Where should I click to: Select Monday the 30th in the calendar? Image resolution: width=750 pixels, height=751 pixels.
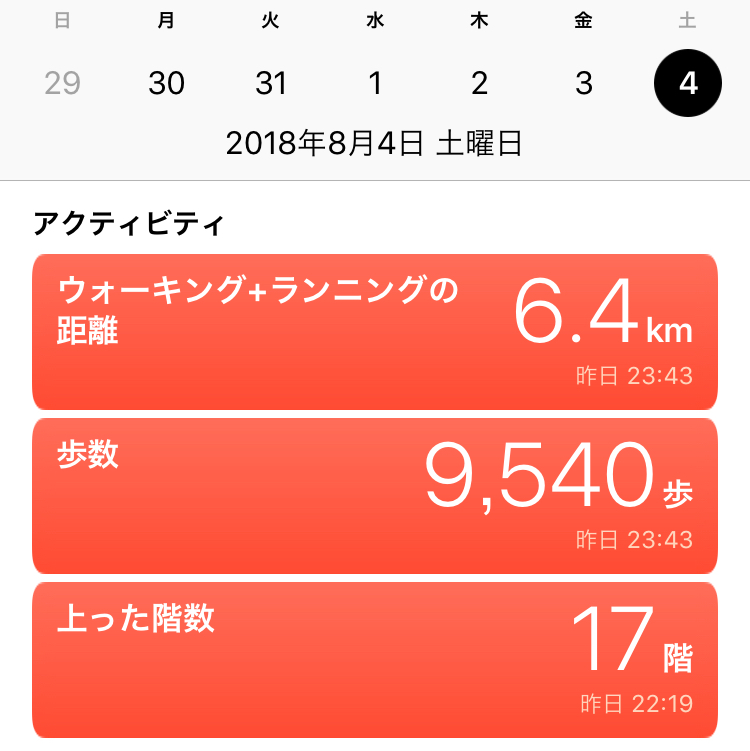point(166,82)
